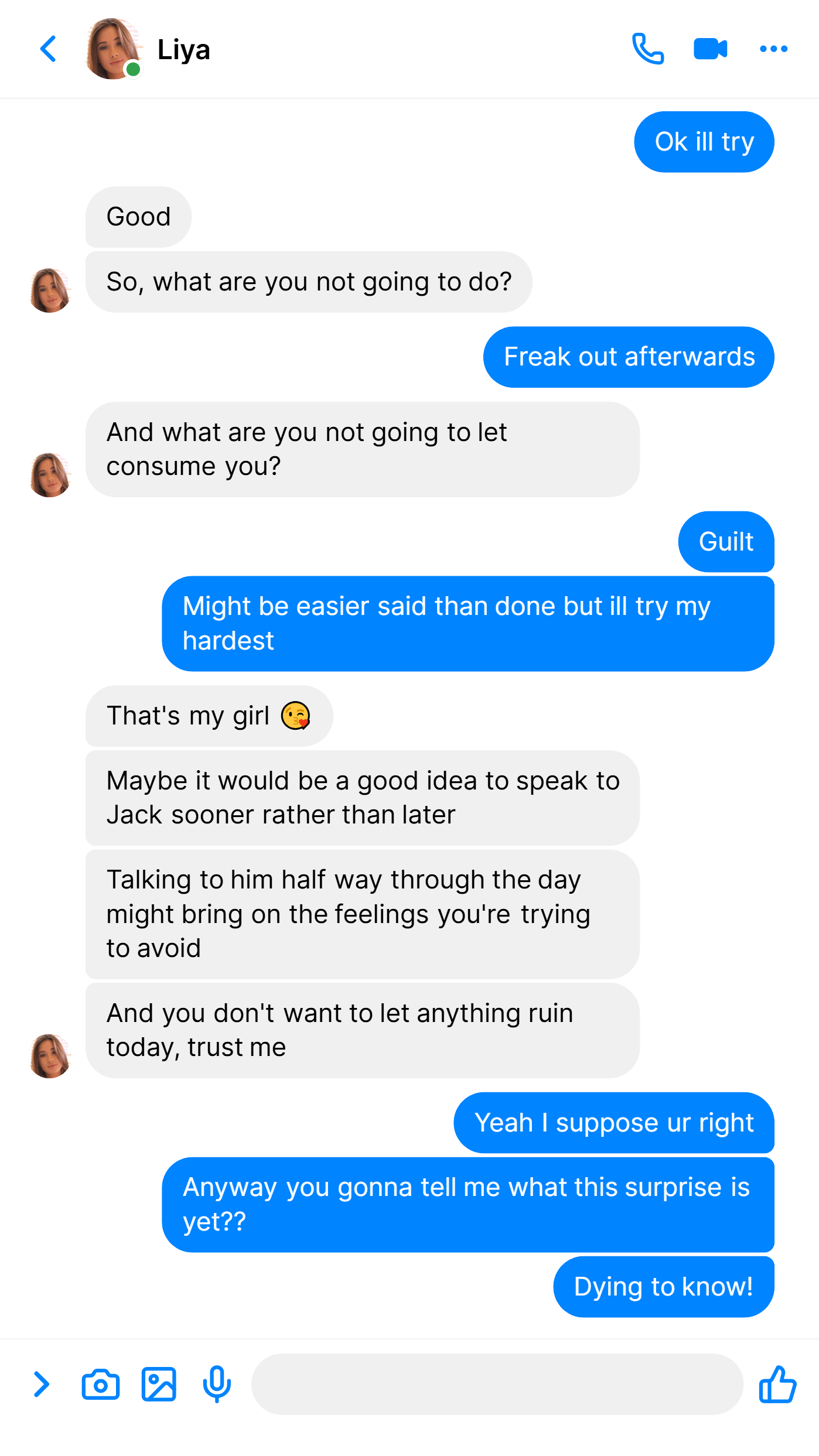Open the three-dot more options menu

coord(773,49)
